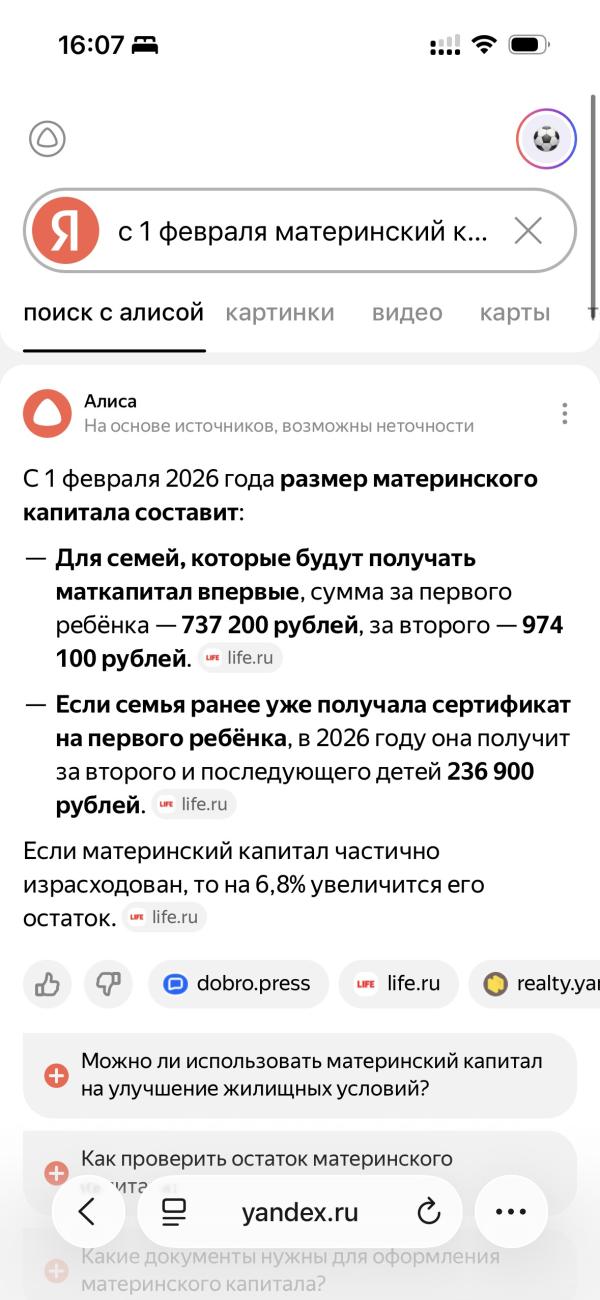The height and width of the screenshot is (1300, 600).
Task: Open the Alice assistant icon at top left
Action: 47,138
